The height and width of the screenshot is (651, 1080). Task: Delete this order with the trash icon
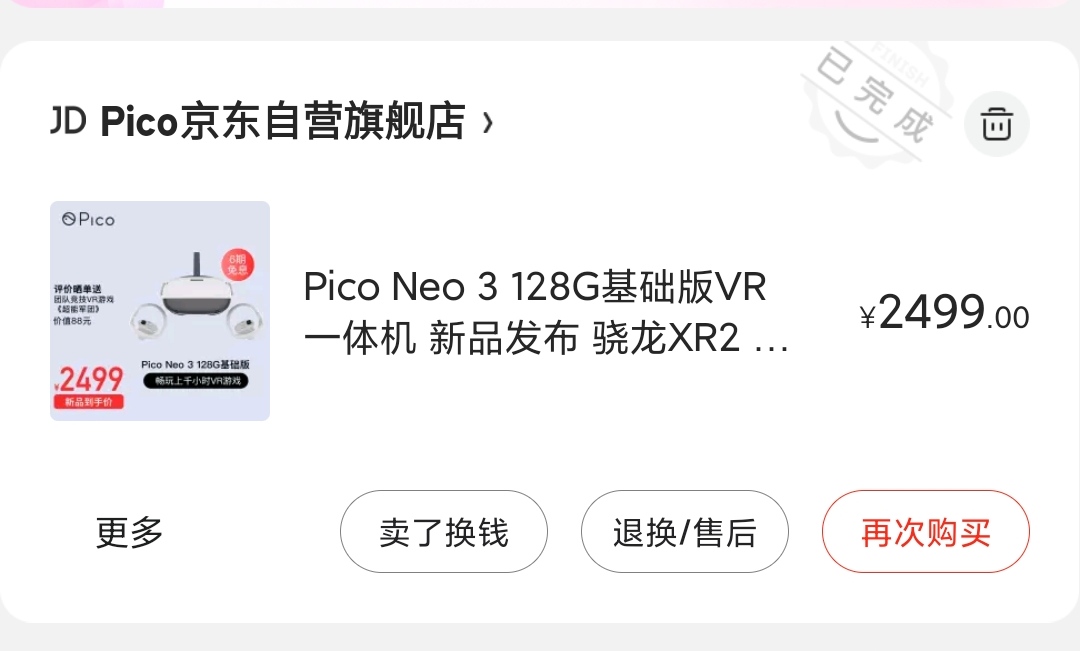[996, 124]
